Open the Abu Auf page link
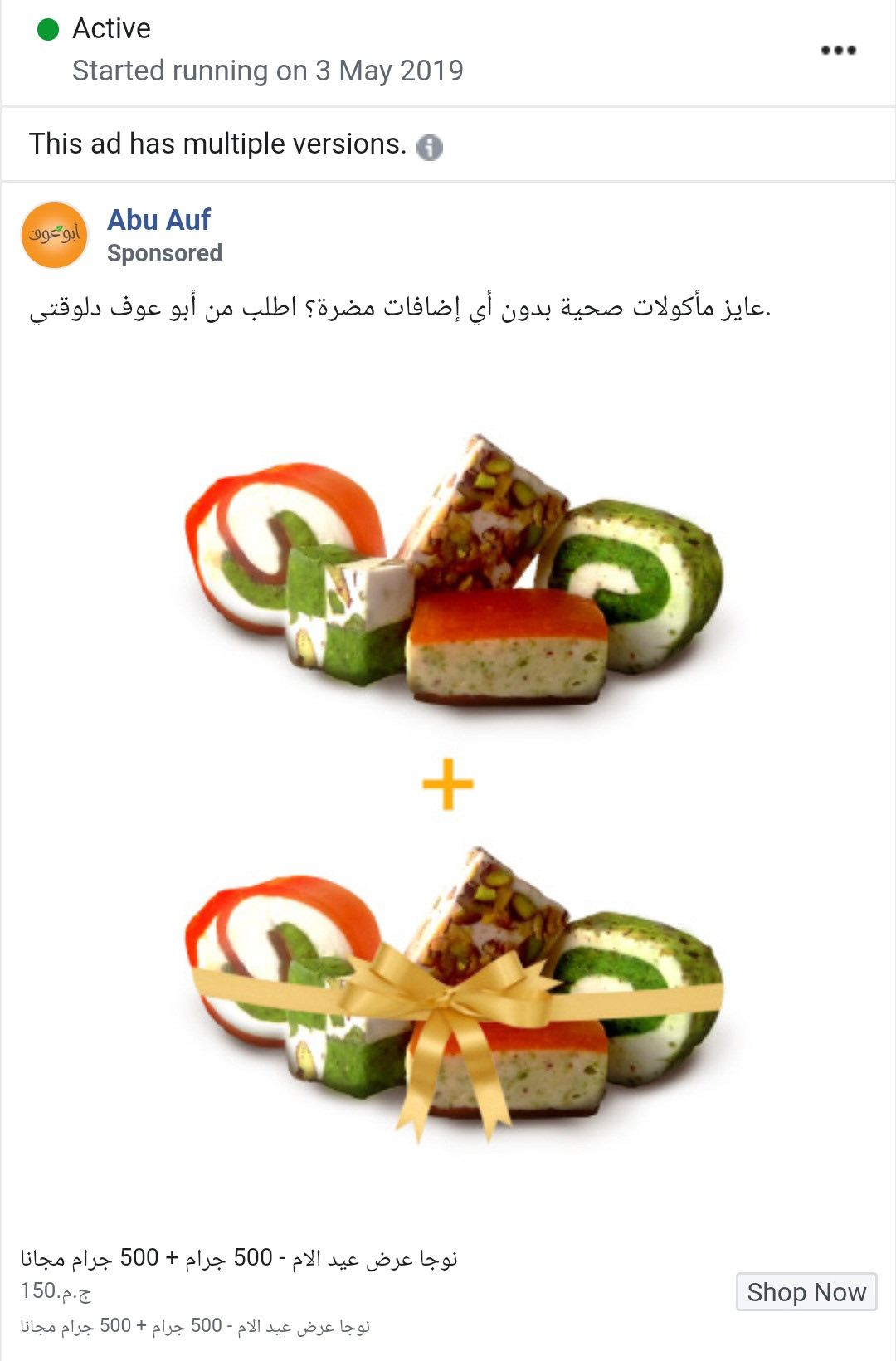The height and width of the screenshot is (1361, 896). 158,220
